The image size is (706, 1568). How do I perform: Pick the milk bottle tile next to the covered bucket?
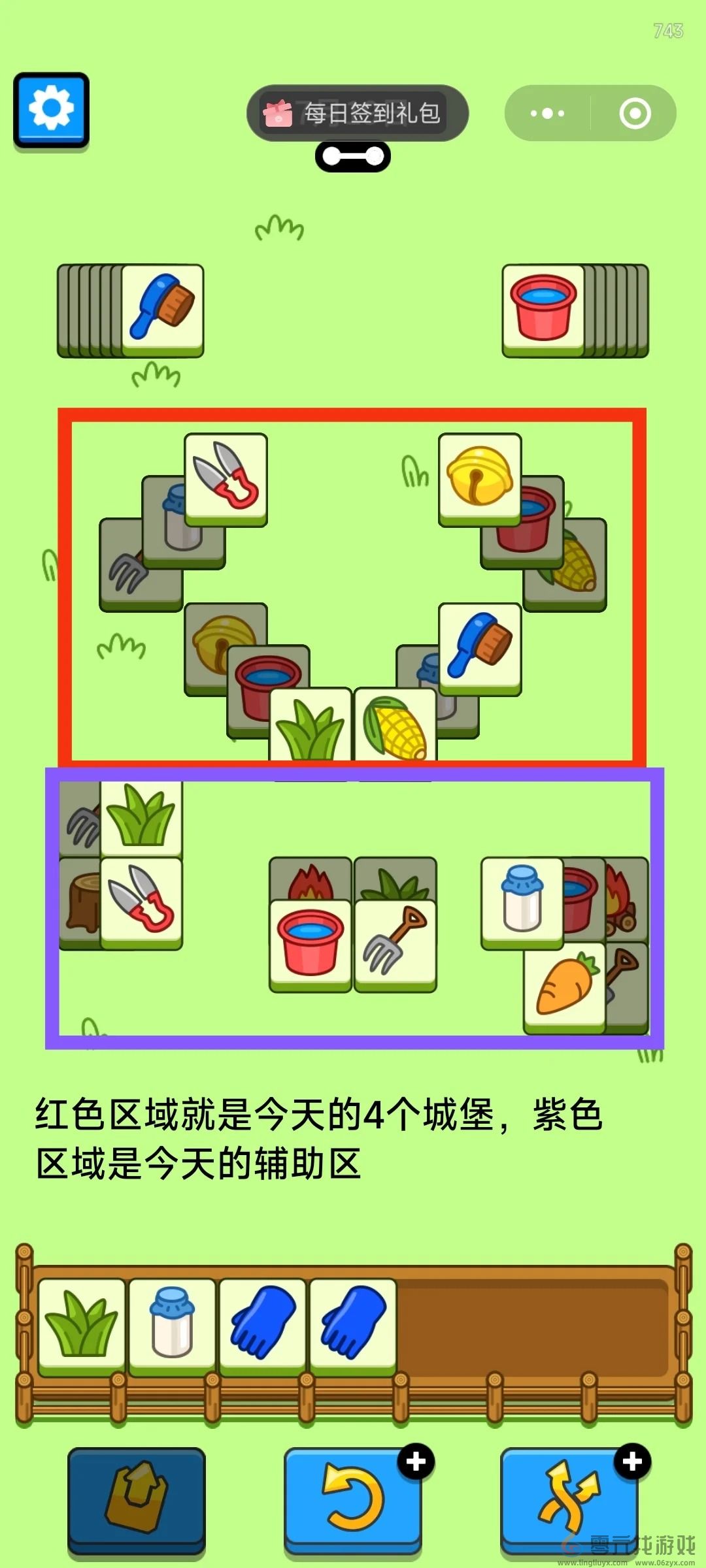click(522, 900)
